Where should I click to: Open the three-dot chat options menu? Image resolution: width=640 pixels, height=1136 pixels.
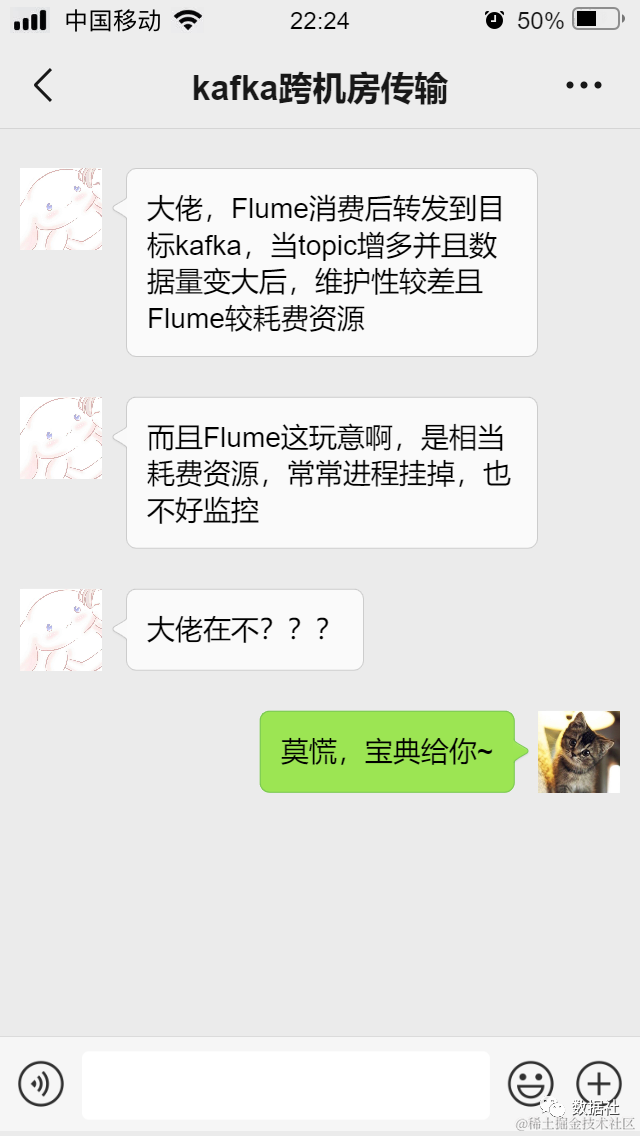(584, 86)
